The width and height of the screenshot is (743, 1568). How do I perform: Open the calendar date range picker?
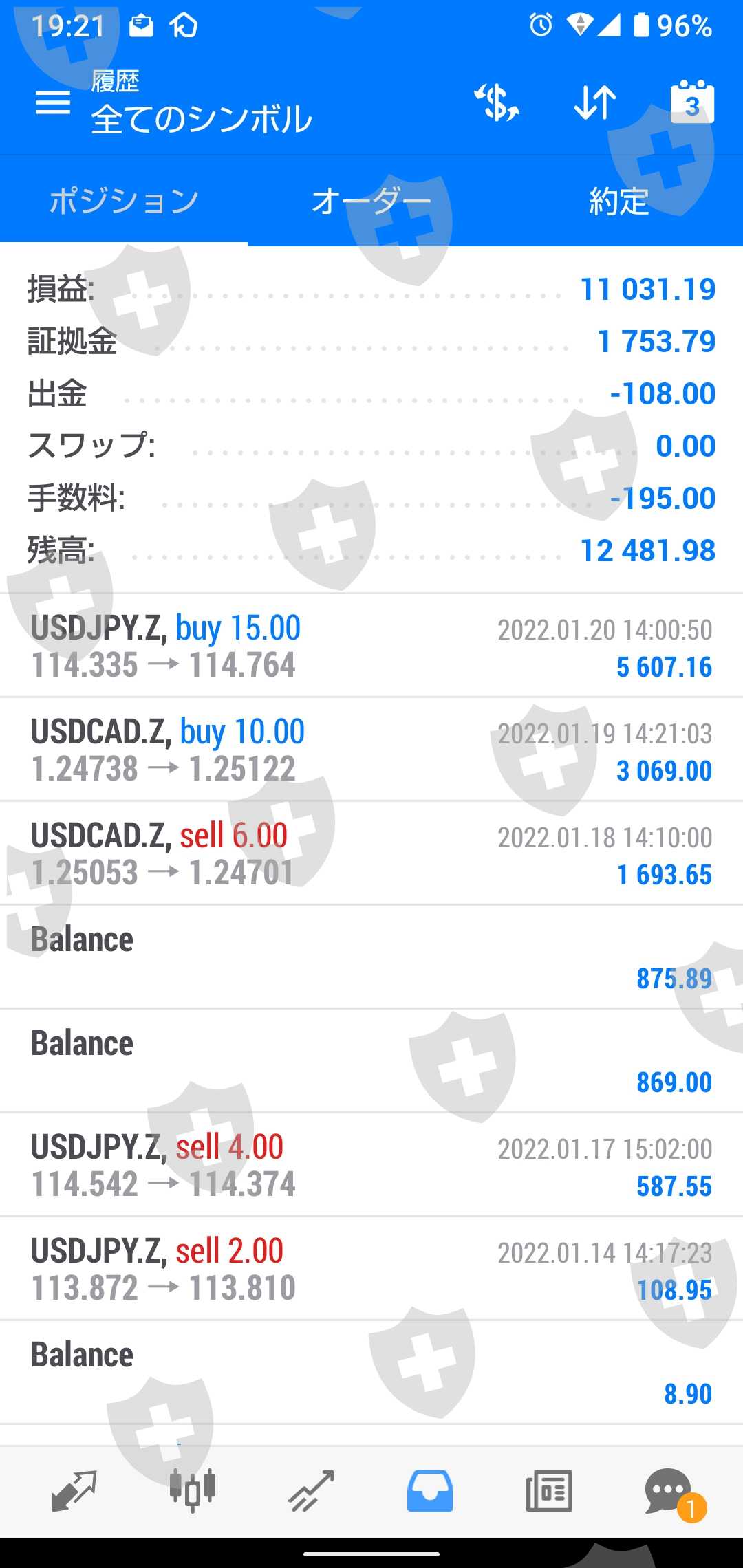tap(692, 104)
